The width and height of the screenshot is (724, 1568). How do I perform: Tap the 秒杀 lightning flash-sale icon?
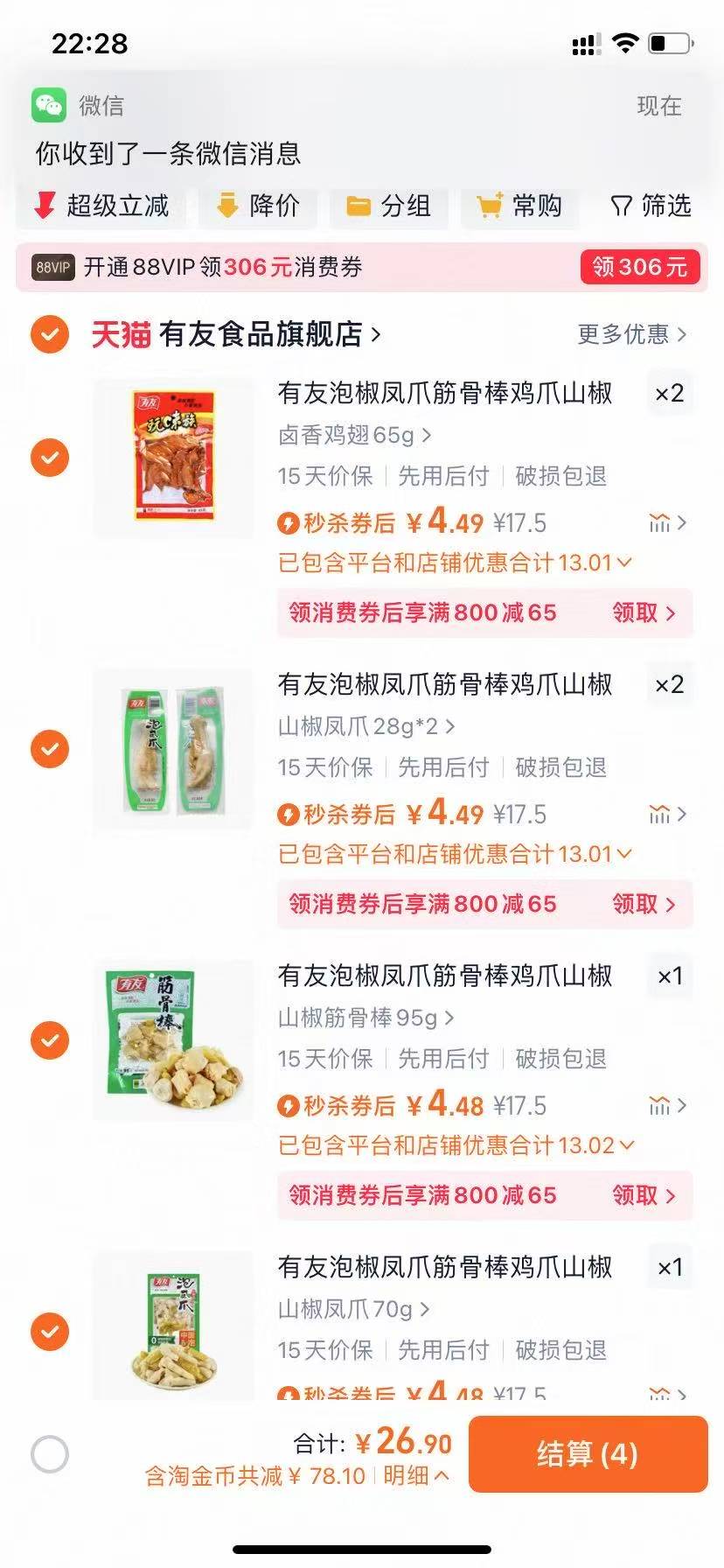289,521
